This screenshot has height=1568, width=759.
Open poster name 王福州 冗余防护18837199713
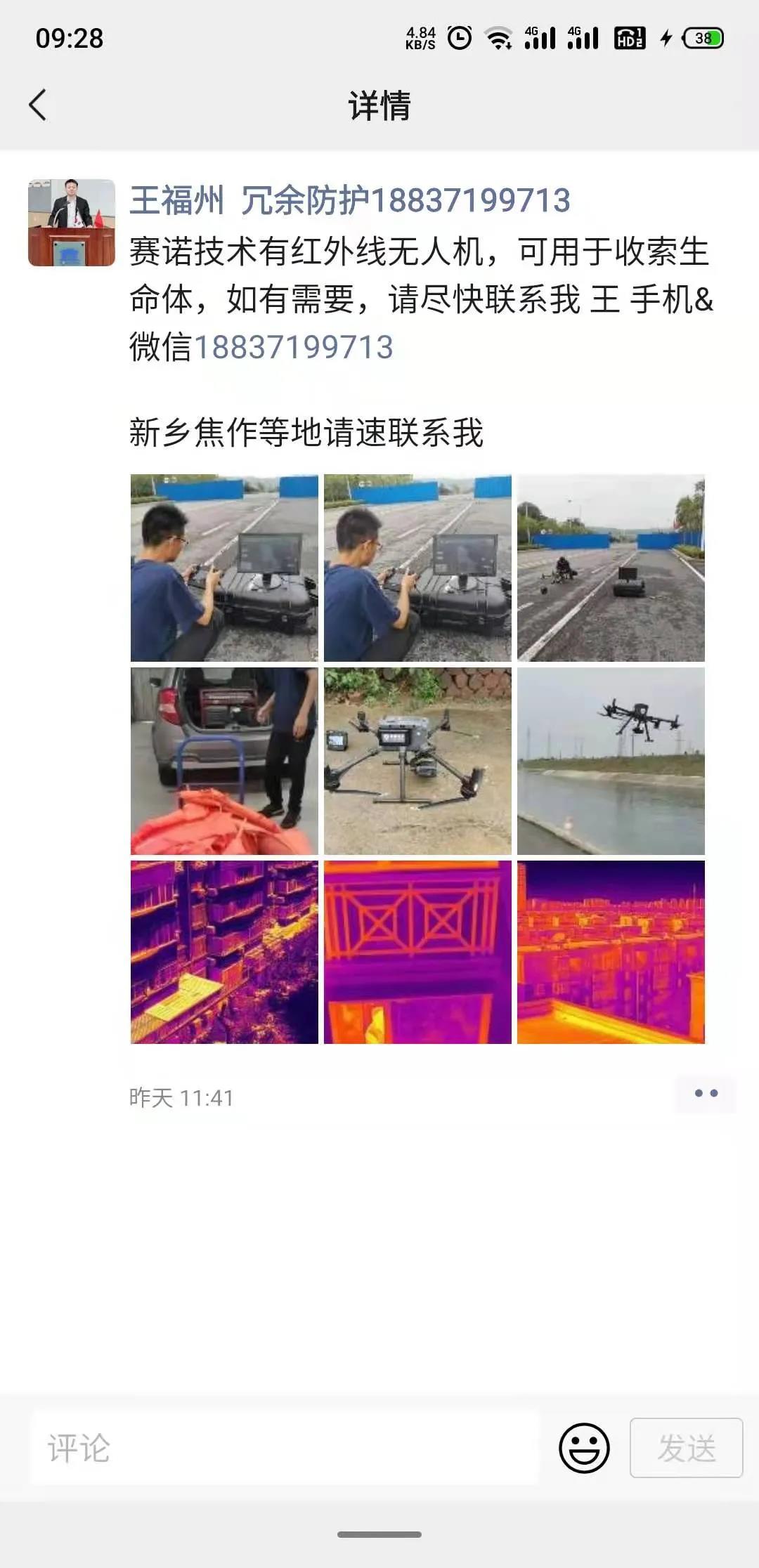(349, 200)
